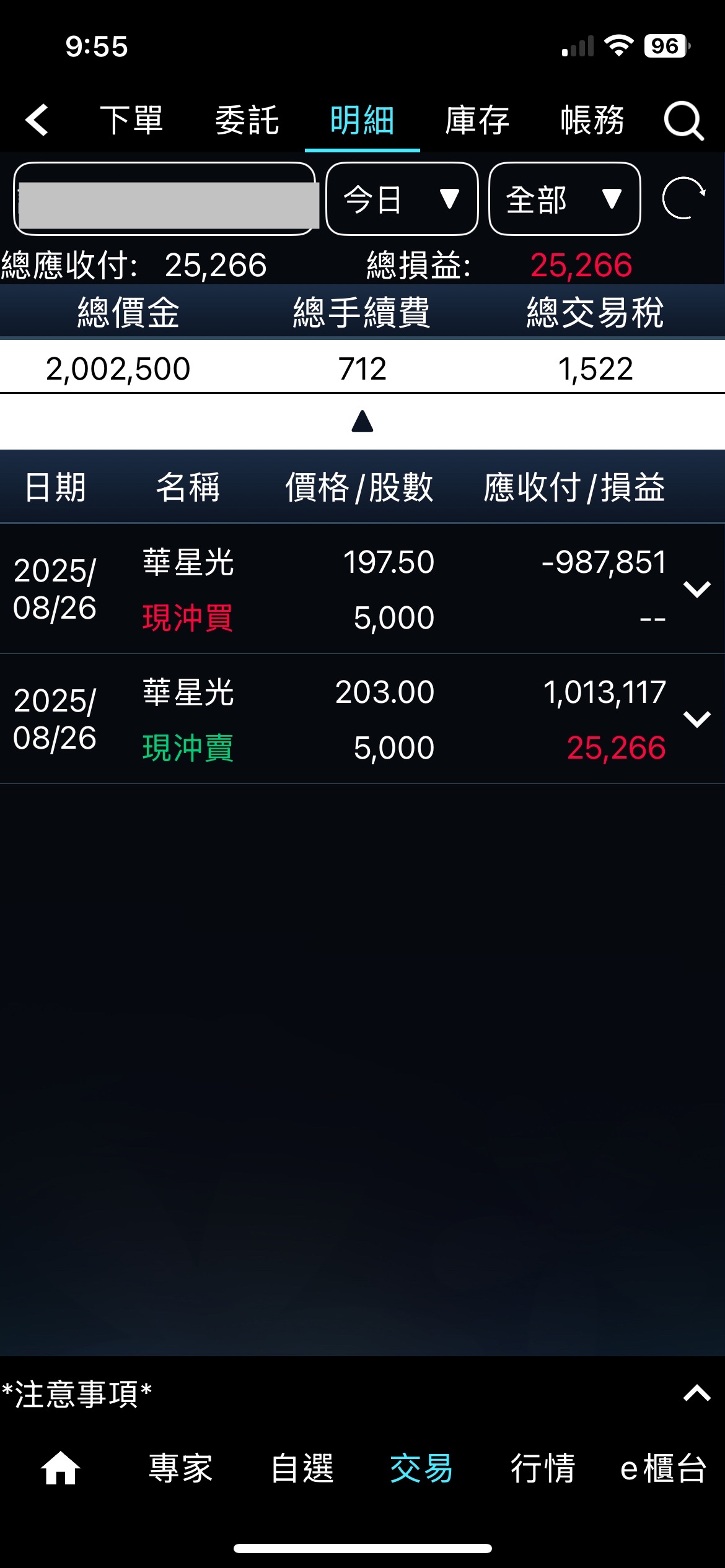Expand the 華星光 現沖賣 transaction row
The image size is (725, 1568).
tap(696, 719)
